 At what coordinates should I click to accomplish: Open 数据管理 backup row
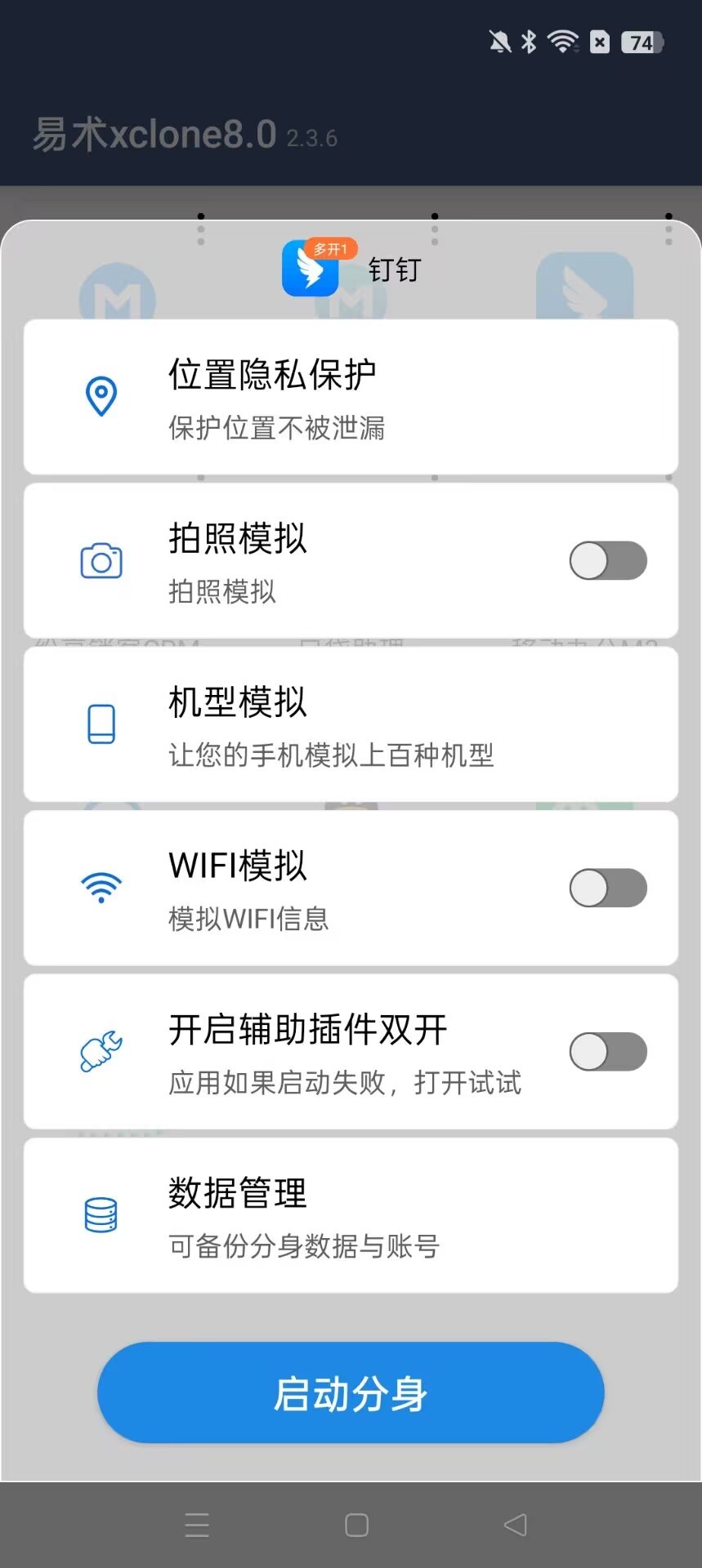click(351, 1215)
